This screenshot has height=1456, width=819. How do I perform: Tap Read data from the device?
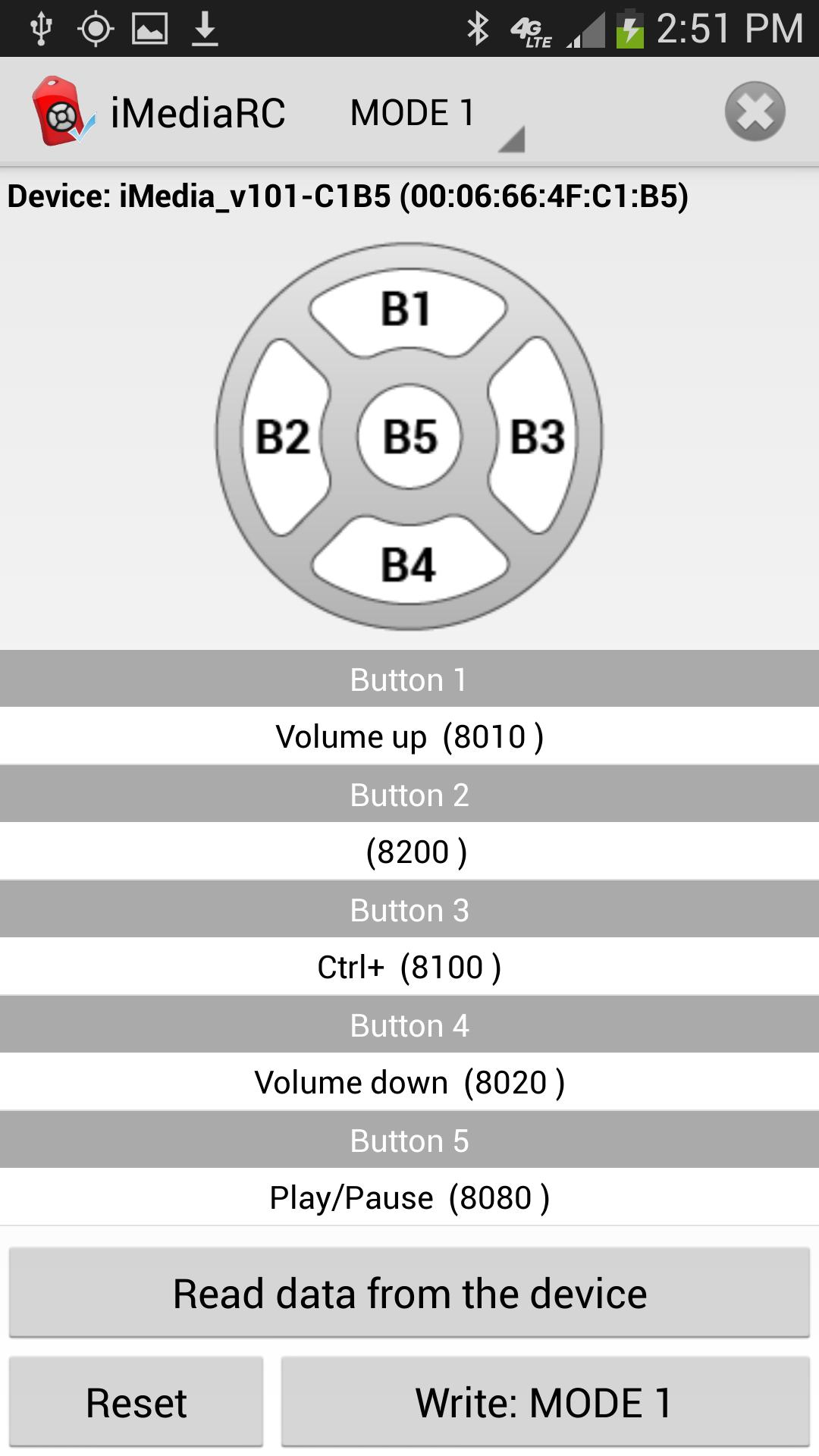click(409, 1293)
